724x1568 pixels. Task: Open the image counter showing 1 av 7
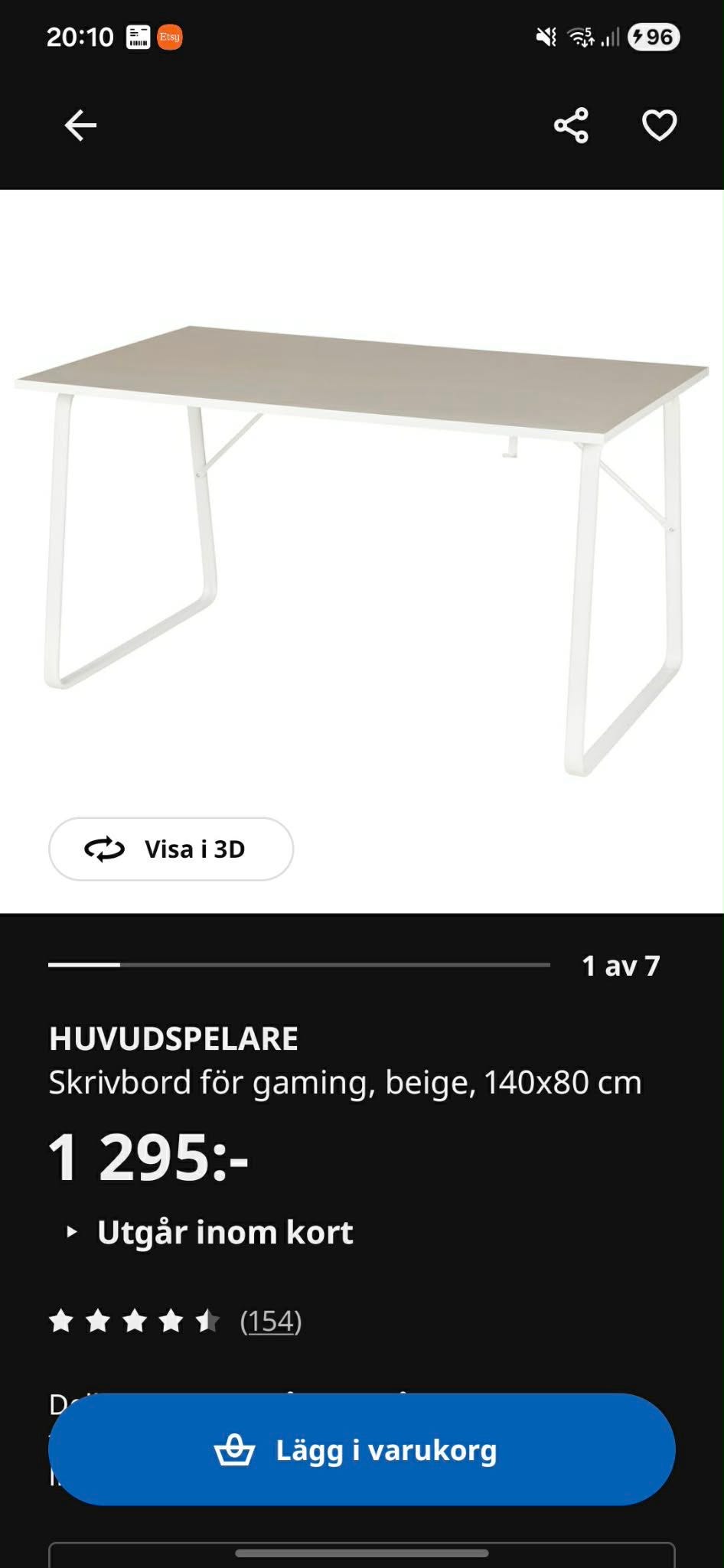point(620,967)
